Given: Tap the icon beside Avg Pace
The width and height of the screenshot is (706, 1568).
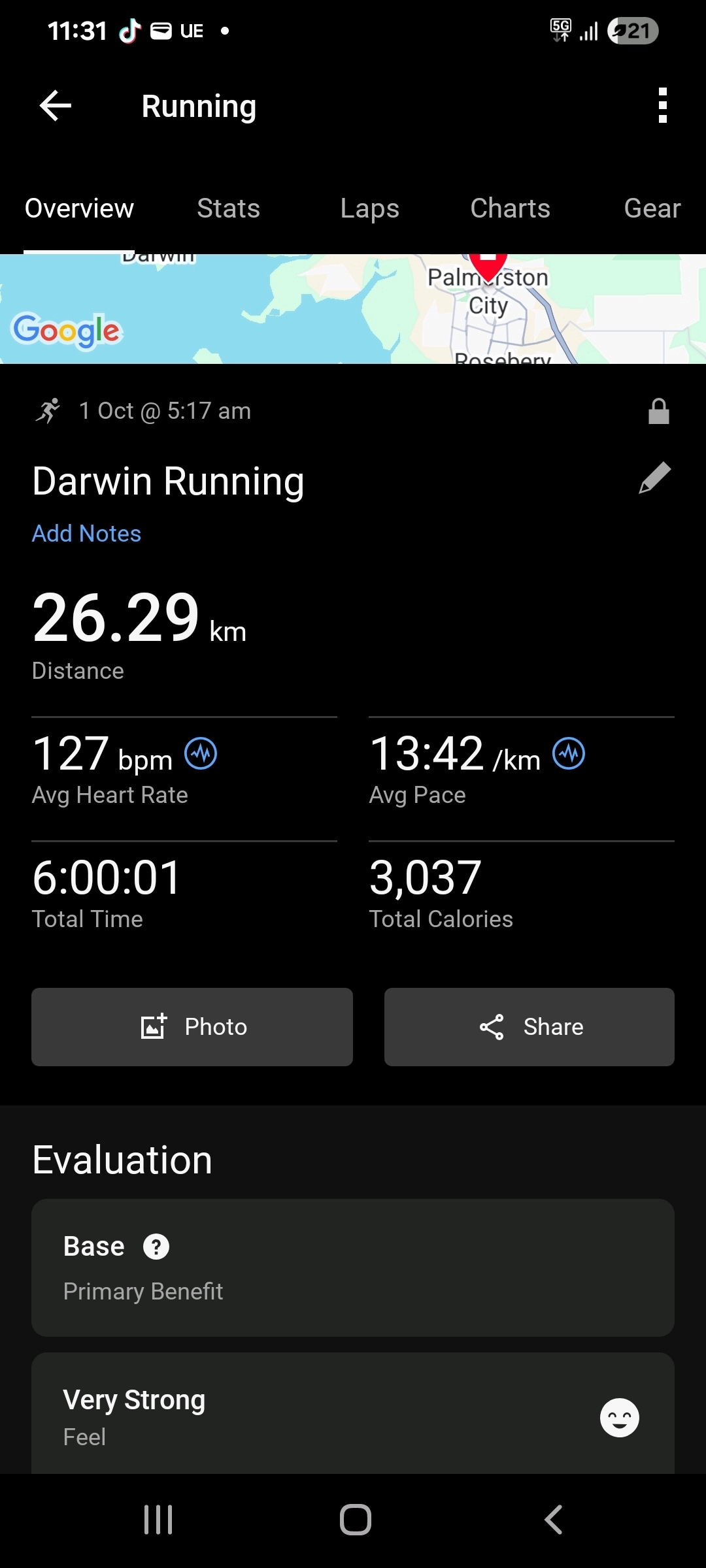Looking at the screenshot, I should click(x=569, y=754).
